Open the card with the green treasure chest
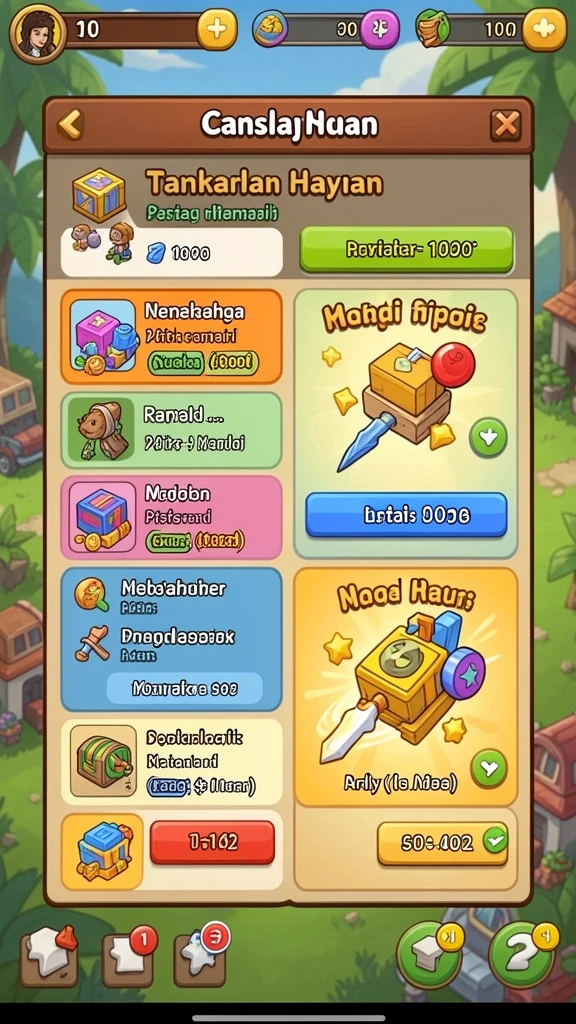The height and width of the screenshot is (1024, 576). tap(172, 761)
